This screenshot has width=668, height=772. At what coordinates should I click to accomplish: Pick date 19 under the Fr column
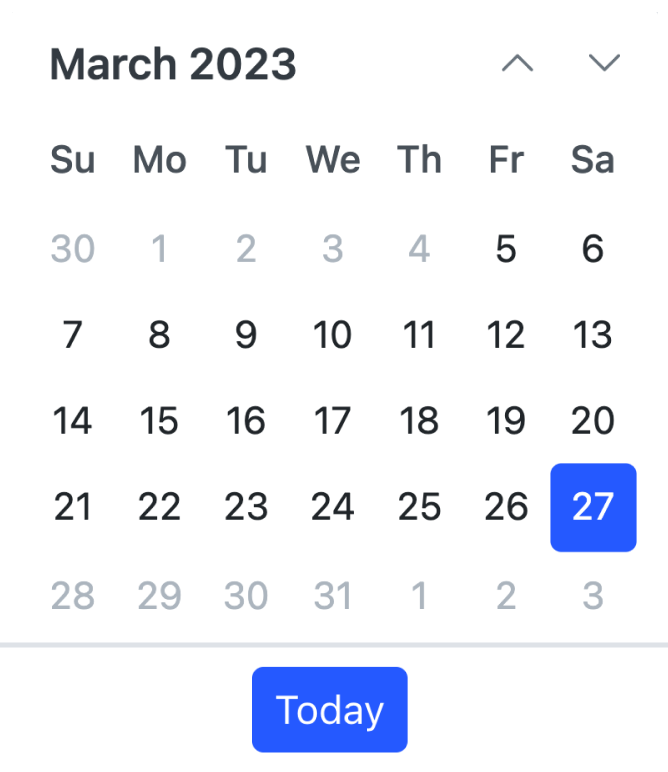[506, 421]
